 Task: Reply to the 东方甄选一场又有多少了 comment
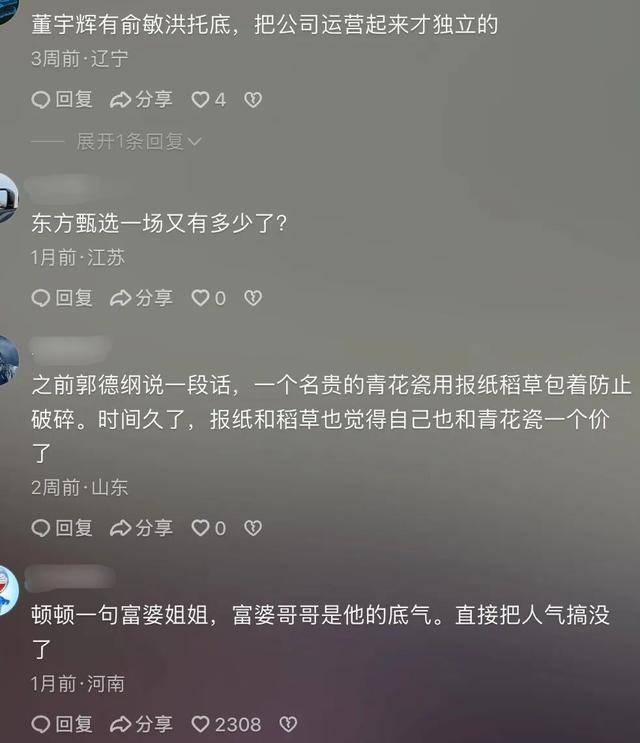[62, 297]
